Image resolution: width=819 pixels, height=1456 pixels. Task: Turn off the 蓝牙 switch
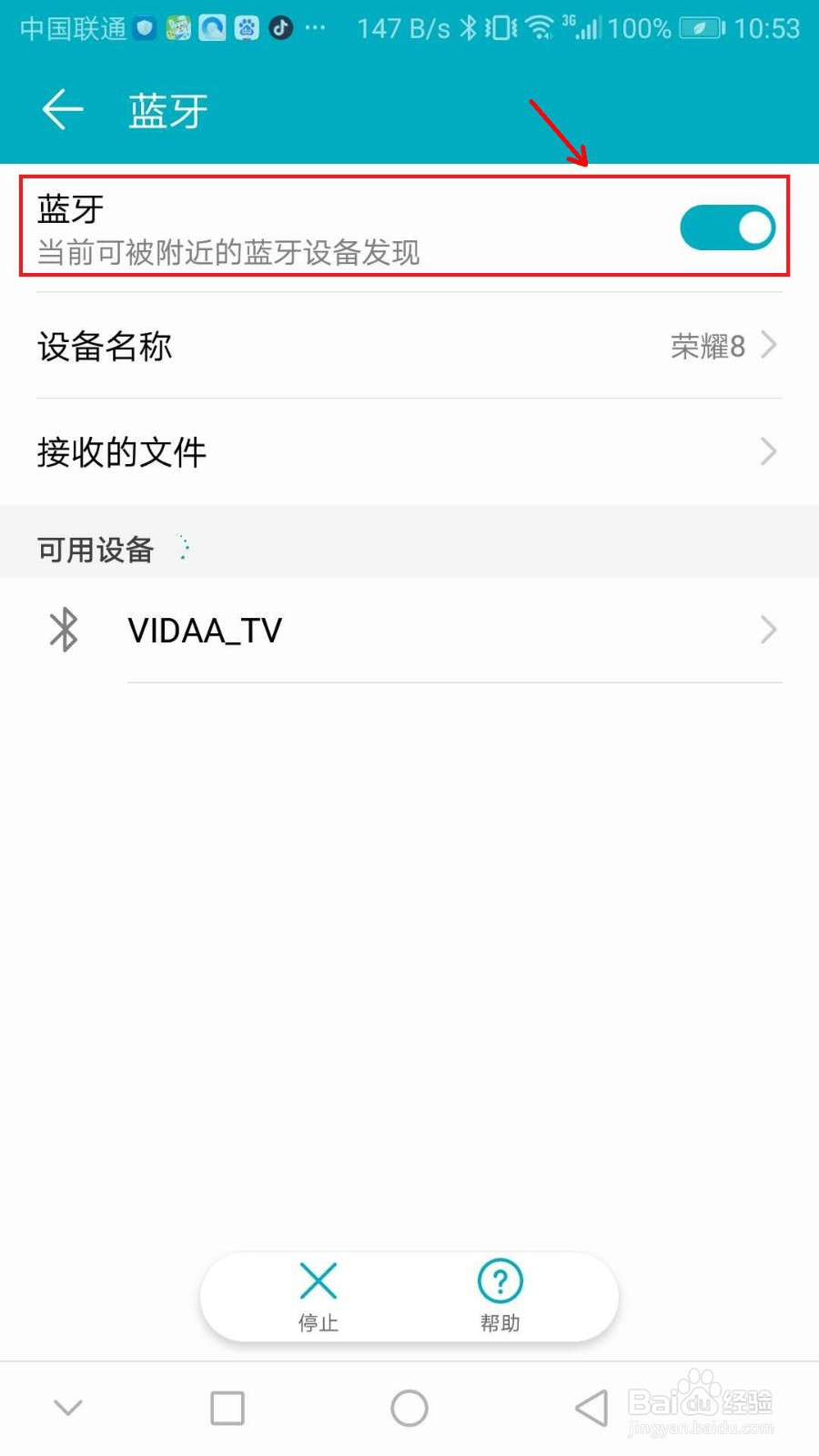coord(727,227)
